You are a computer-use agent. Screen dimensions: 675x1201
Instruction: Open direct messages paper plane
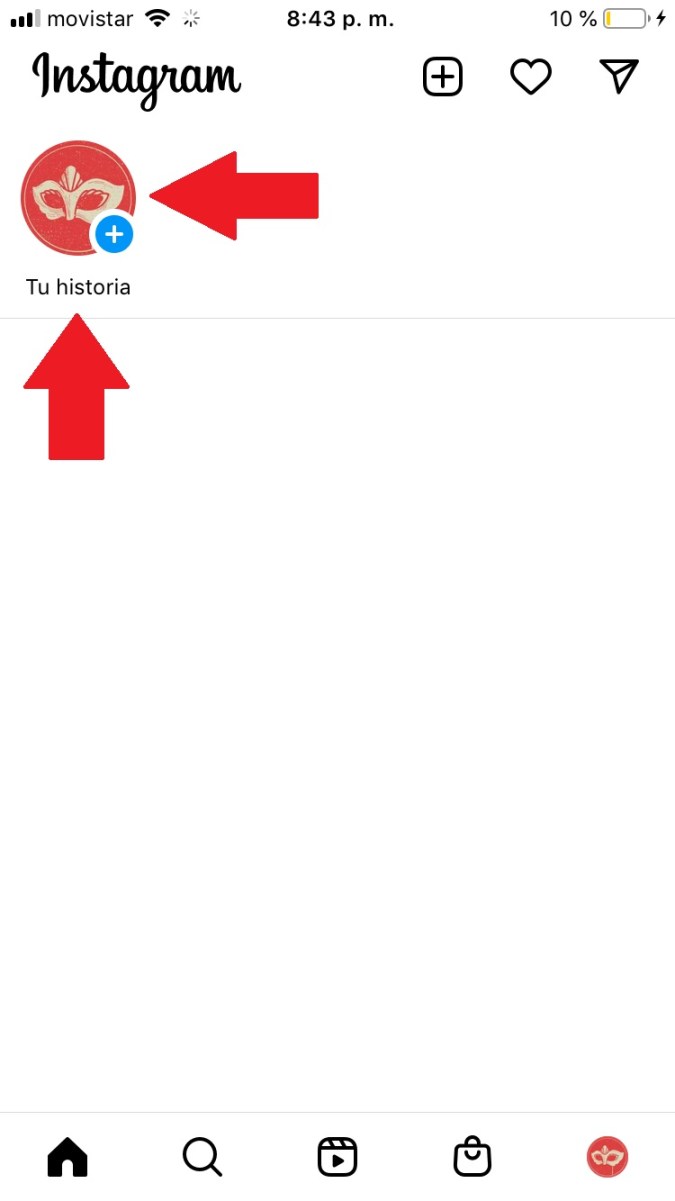618,77
